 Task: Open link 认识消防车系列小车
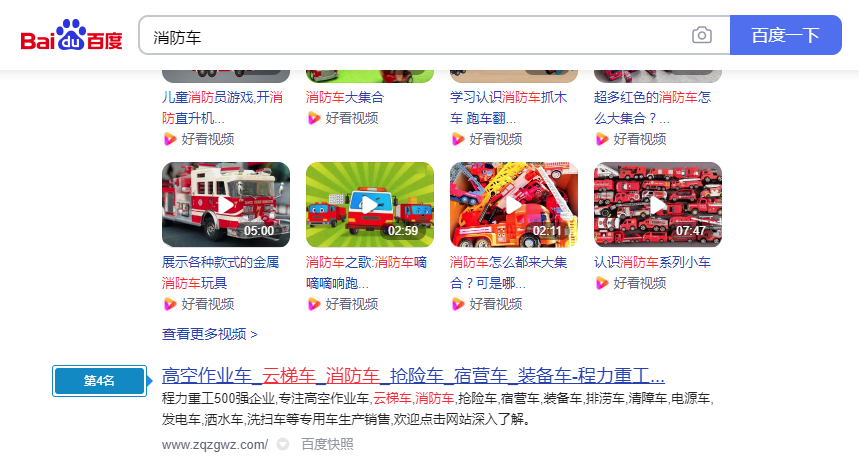(652, 263)
